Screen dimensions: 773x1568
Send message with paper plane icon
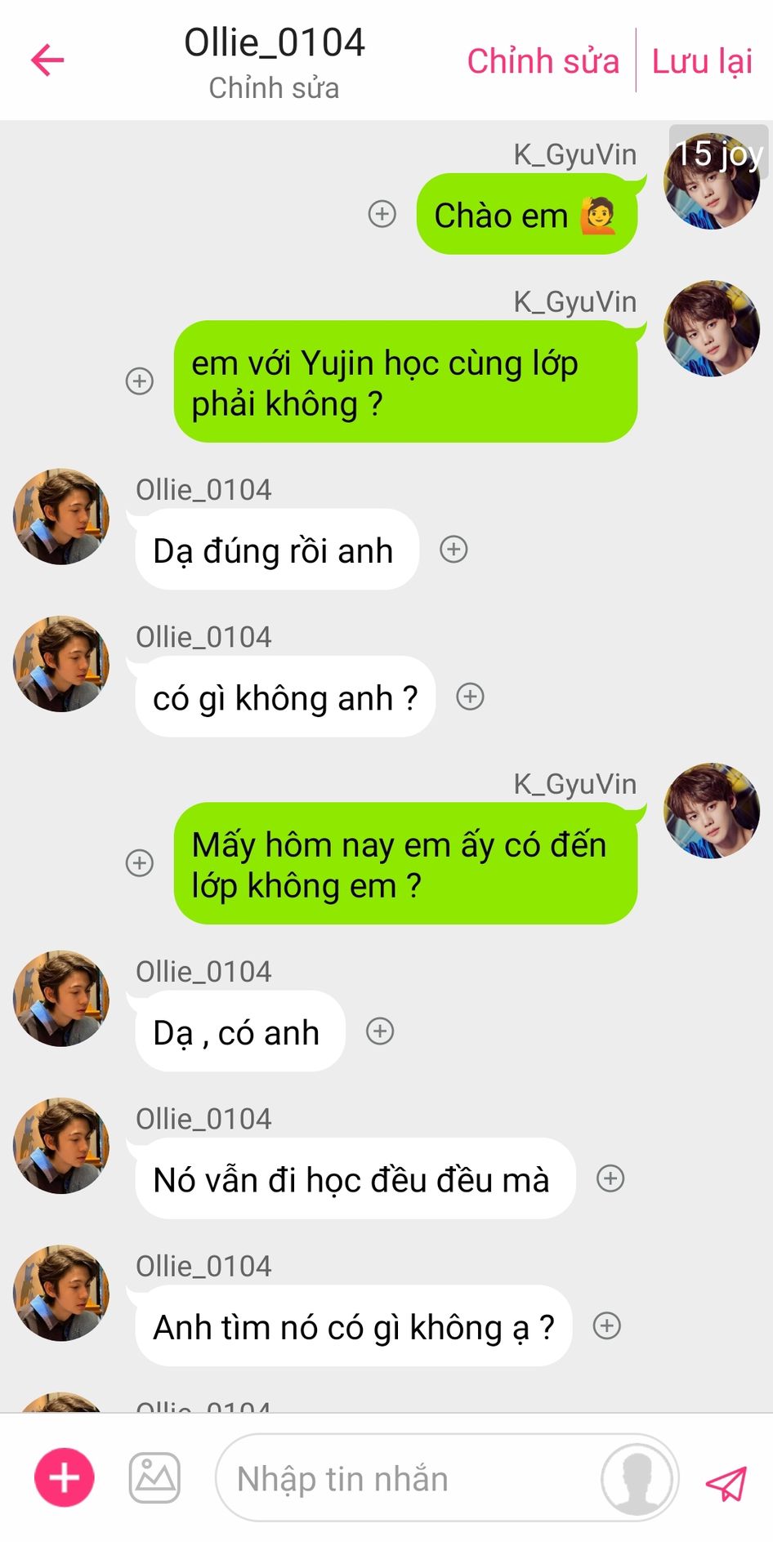point(726,1482)
